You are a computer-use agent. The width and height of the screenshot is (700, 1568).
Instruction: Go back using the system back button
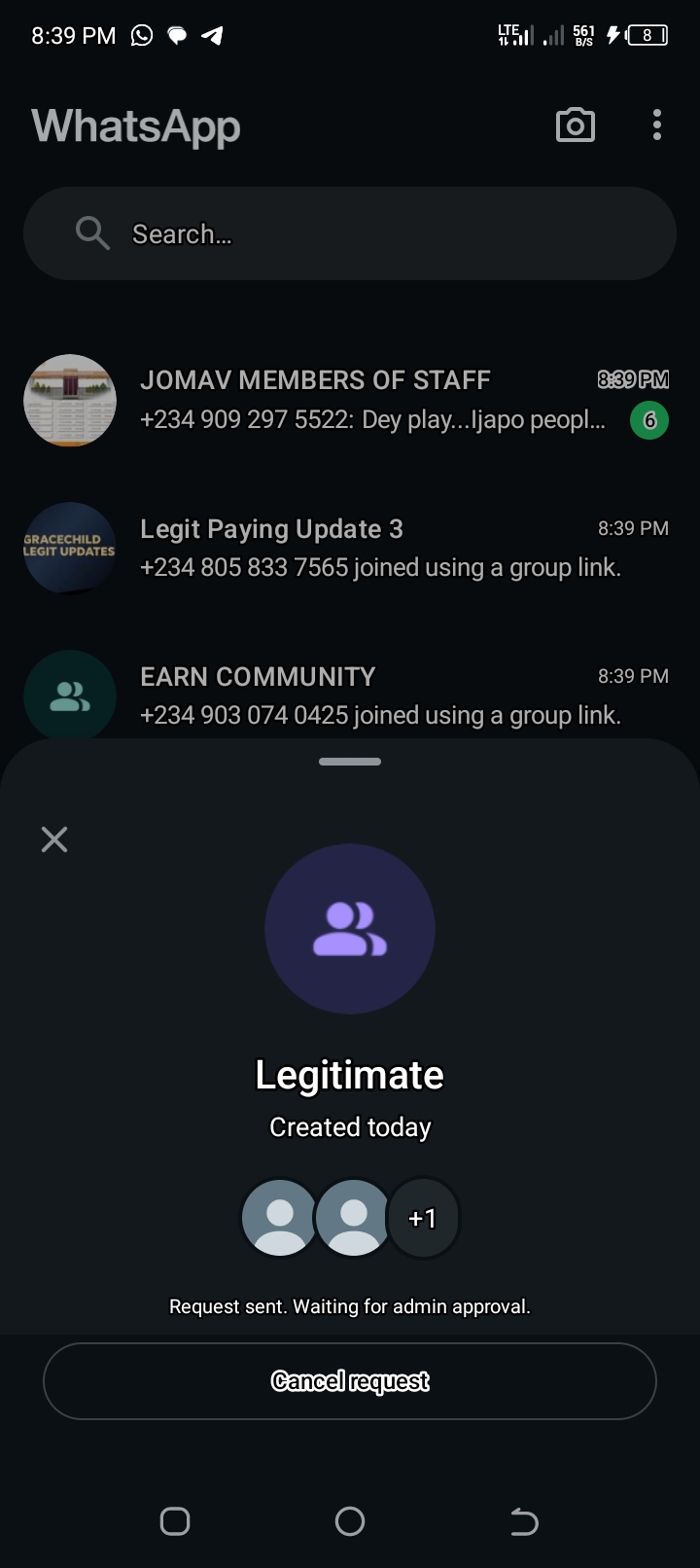[524, 1521]
